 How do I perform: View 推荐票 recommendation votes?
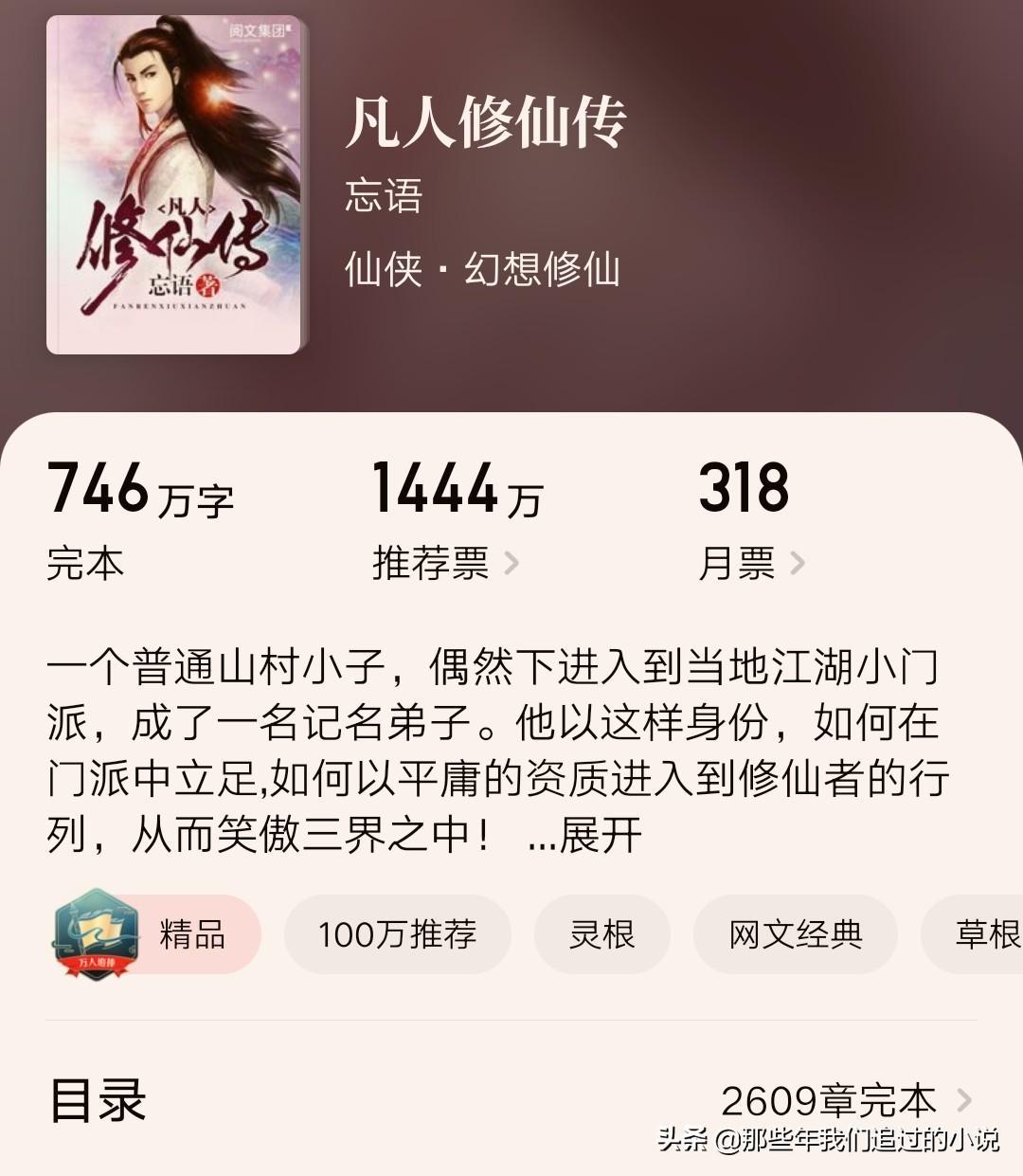(445, 564)
